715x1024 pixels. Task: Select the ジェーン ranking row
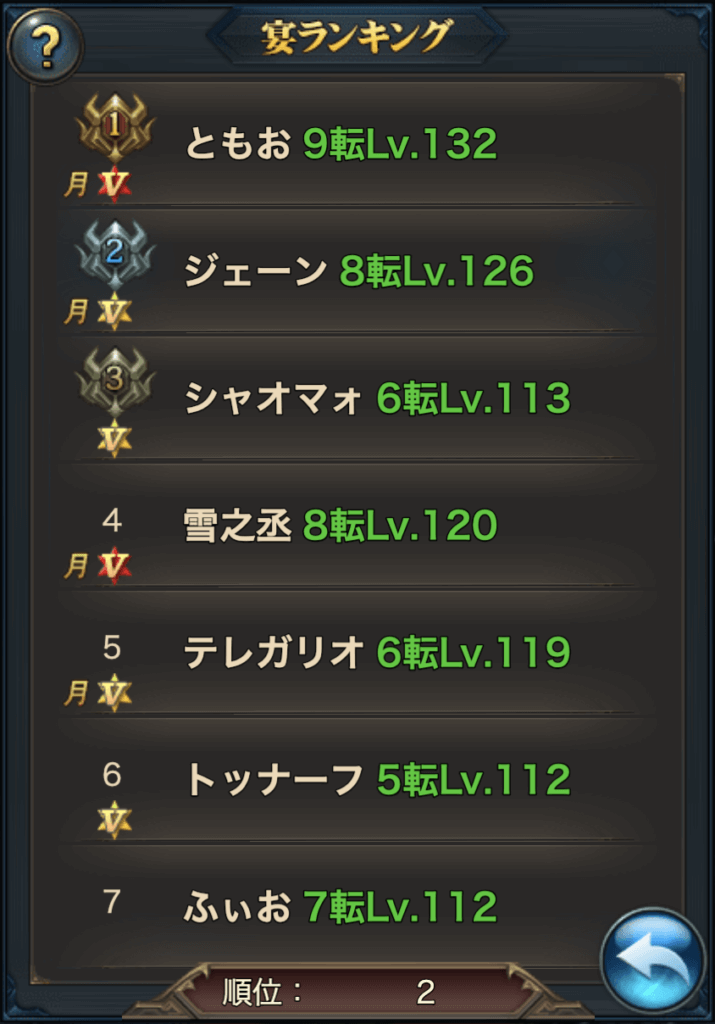358,272
